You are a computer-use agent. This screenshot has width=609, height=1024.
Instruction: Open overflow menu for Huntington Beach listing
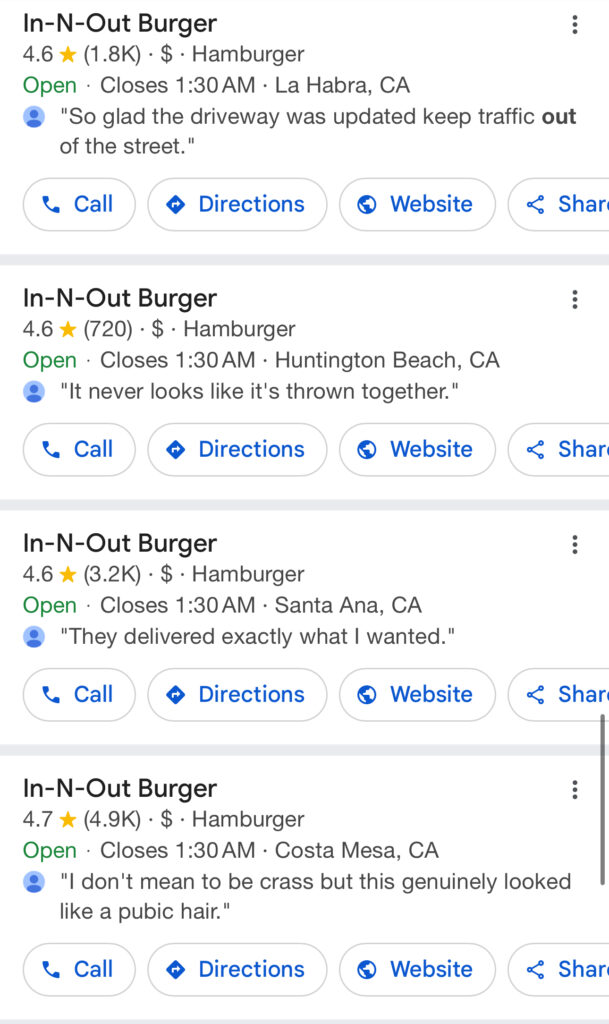574,300
